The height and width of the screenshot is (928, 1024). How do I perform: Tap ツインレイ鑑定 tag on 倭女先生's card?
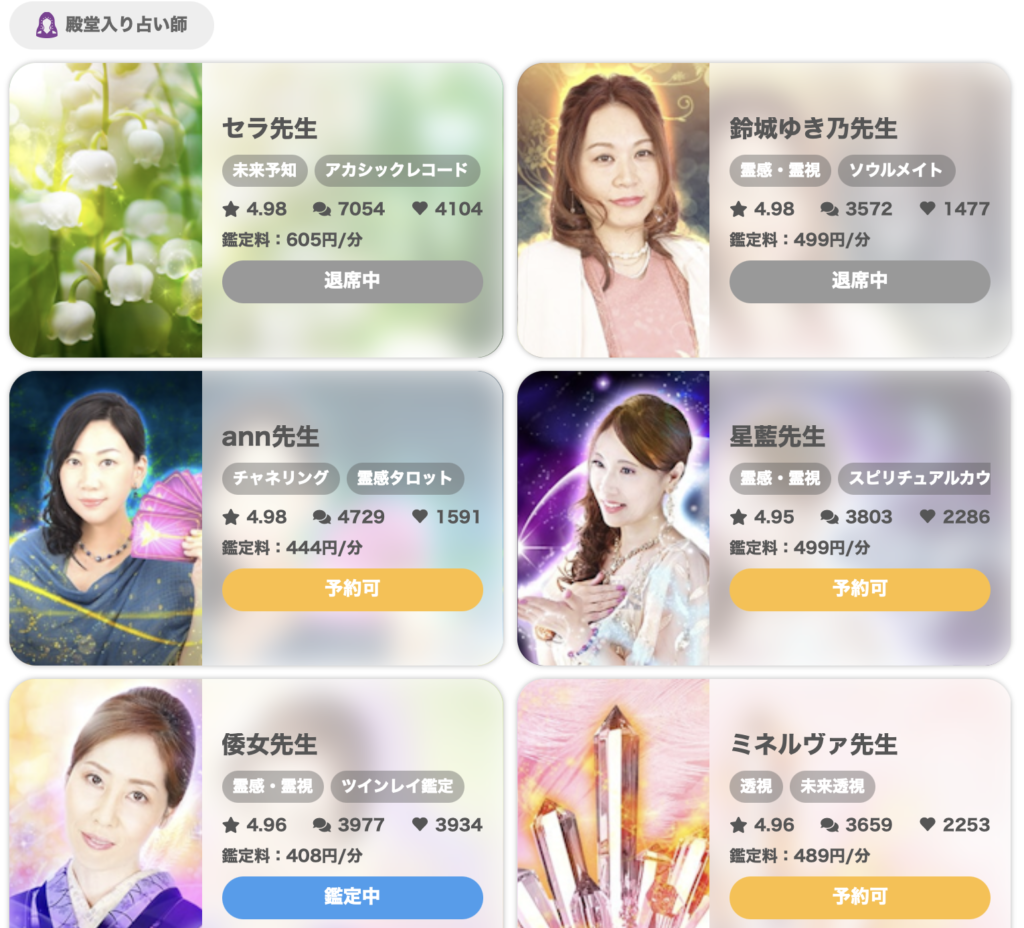pos(397,786)
